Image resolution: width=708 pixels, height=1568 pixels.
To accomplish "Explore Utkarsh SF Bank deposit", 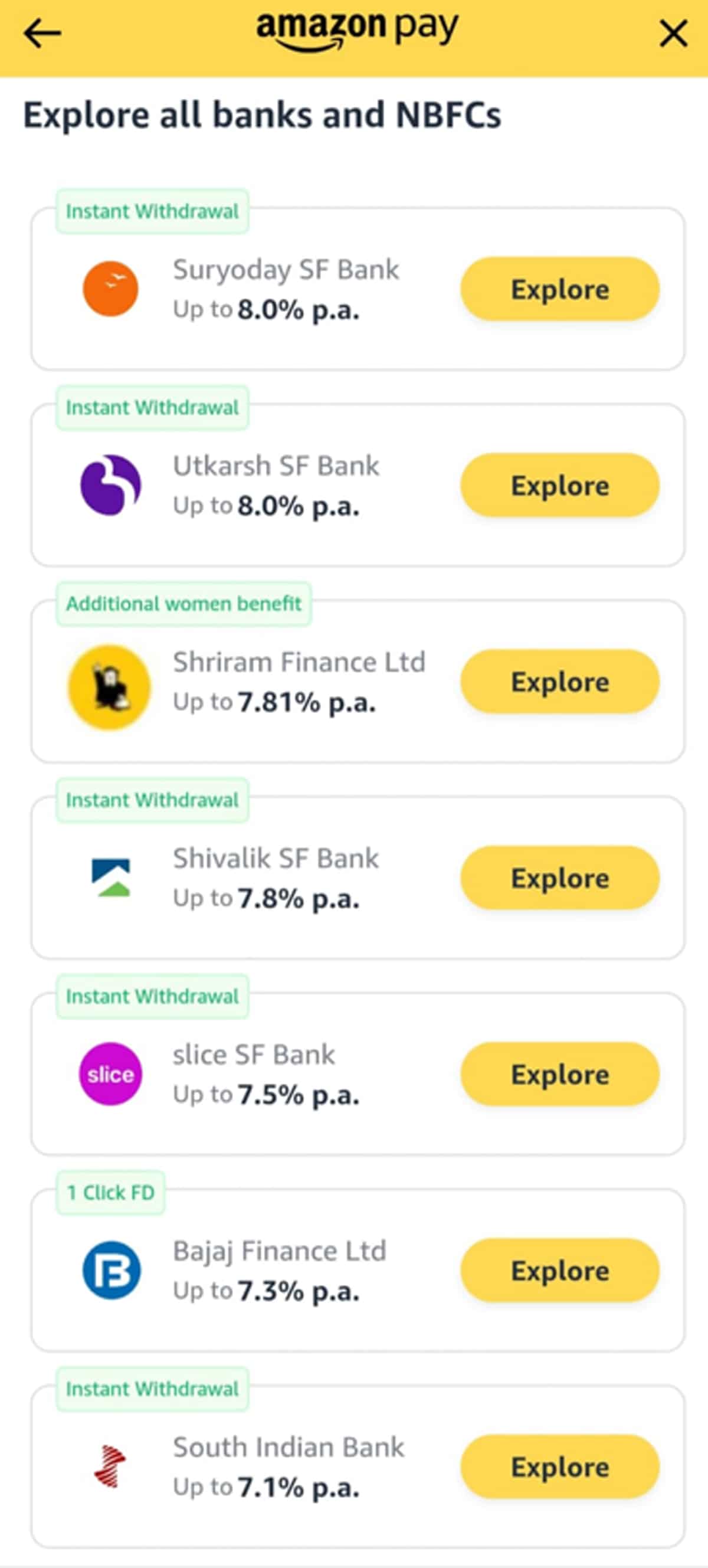I will [x=559, y=485].
